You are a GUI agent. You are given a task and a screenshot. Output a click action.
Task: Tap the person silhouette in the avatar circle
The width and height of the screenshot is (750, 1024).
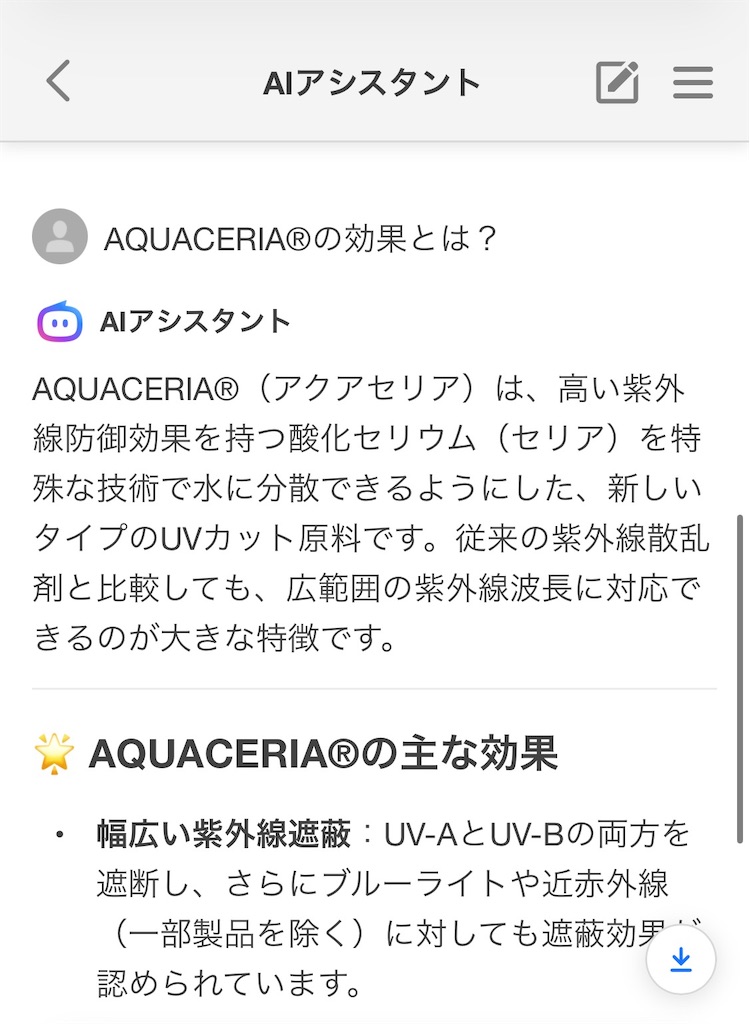(58, 237)
